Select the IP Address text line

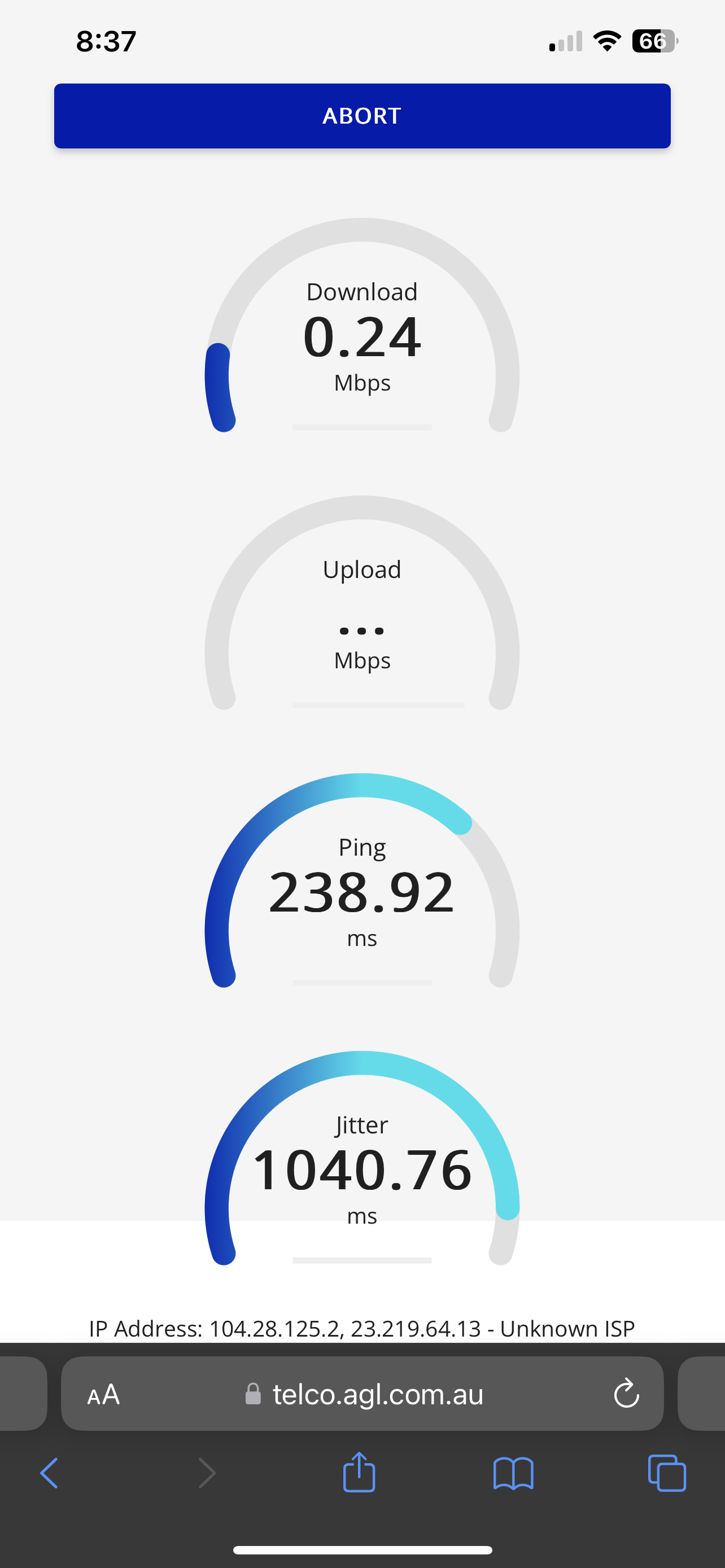(361, 1328)
